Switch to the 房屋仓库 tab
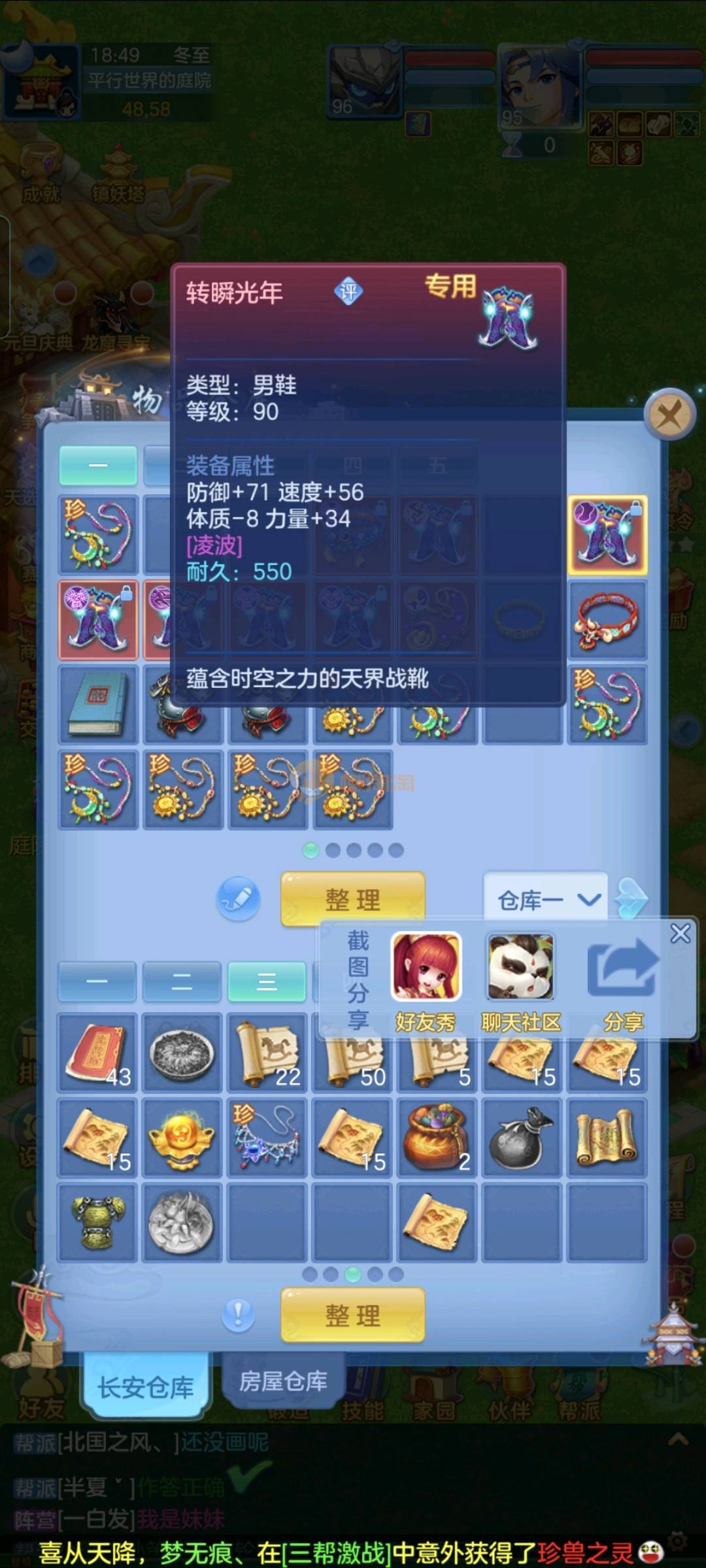706x1568 pixels. point(282,1381)
